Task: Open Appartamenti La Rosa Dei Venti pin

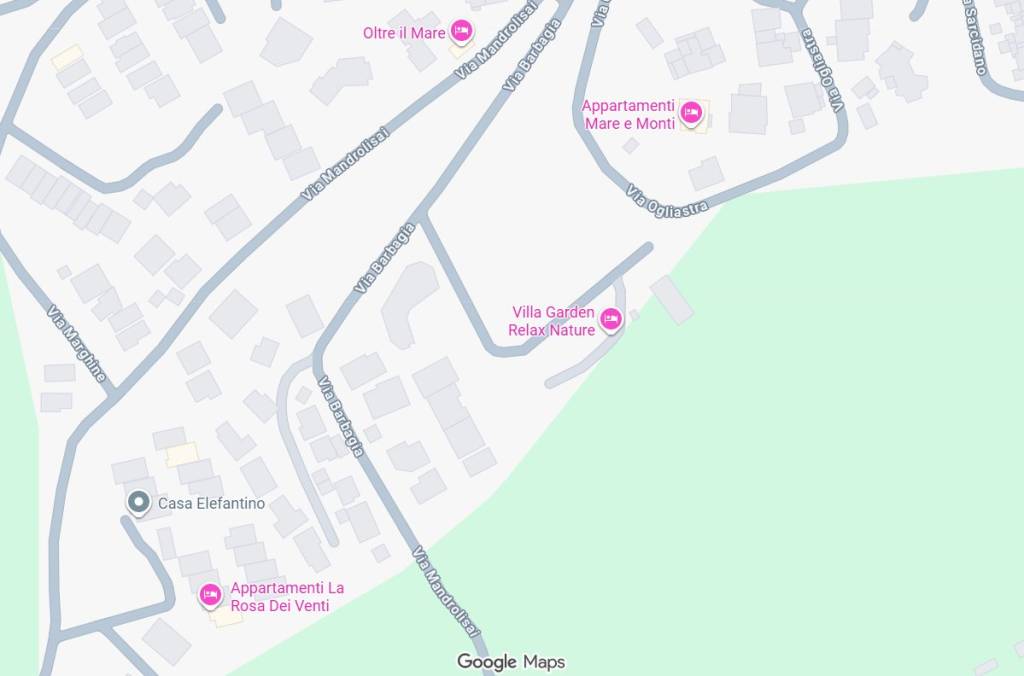Action: (210, 595)
